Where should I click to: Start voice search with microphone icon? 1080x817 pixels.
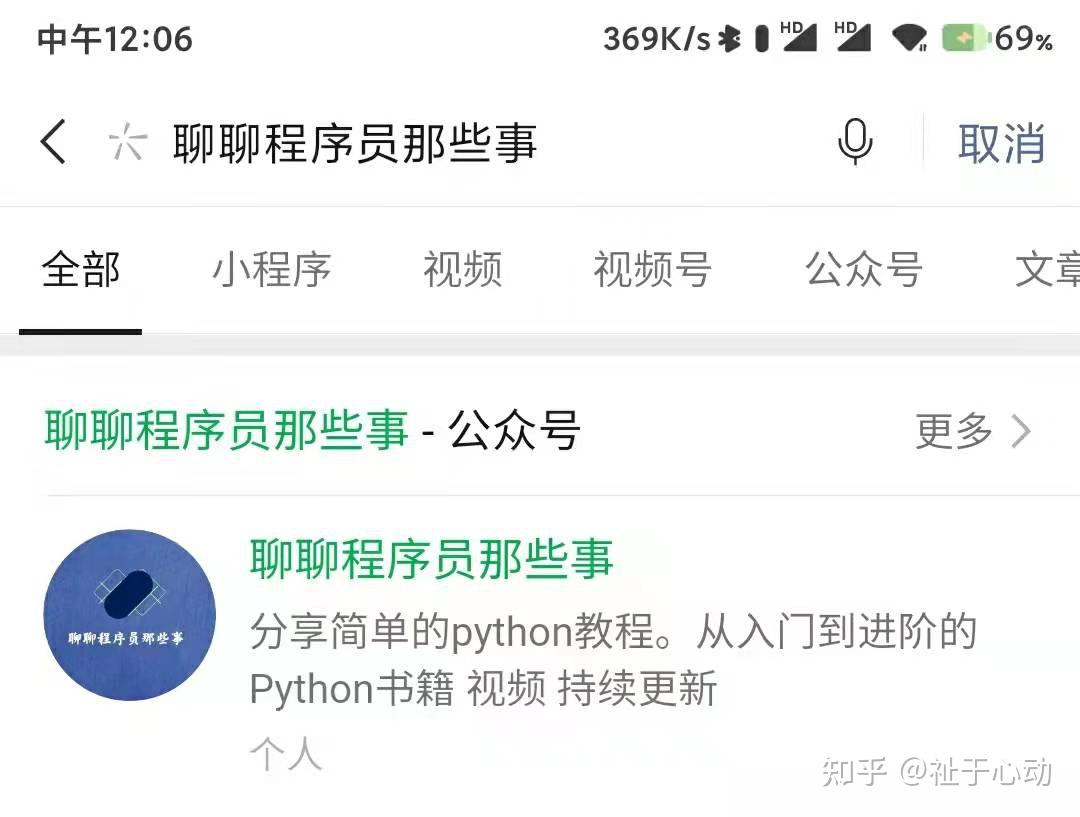(854, 142)
